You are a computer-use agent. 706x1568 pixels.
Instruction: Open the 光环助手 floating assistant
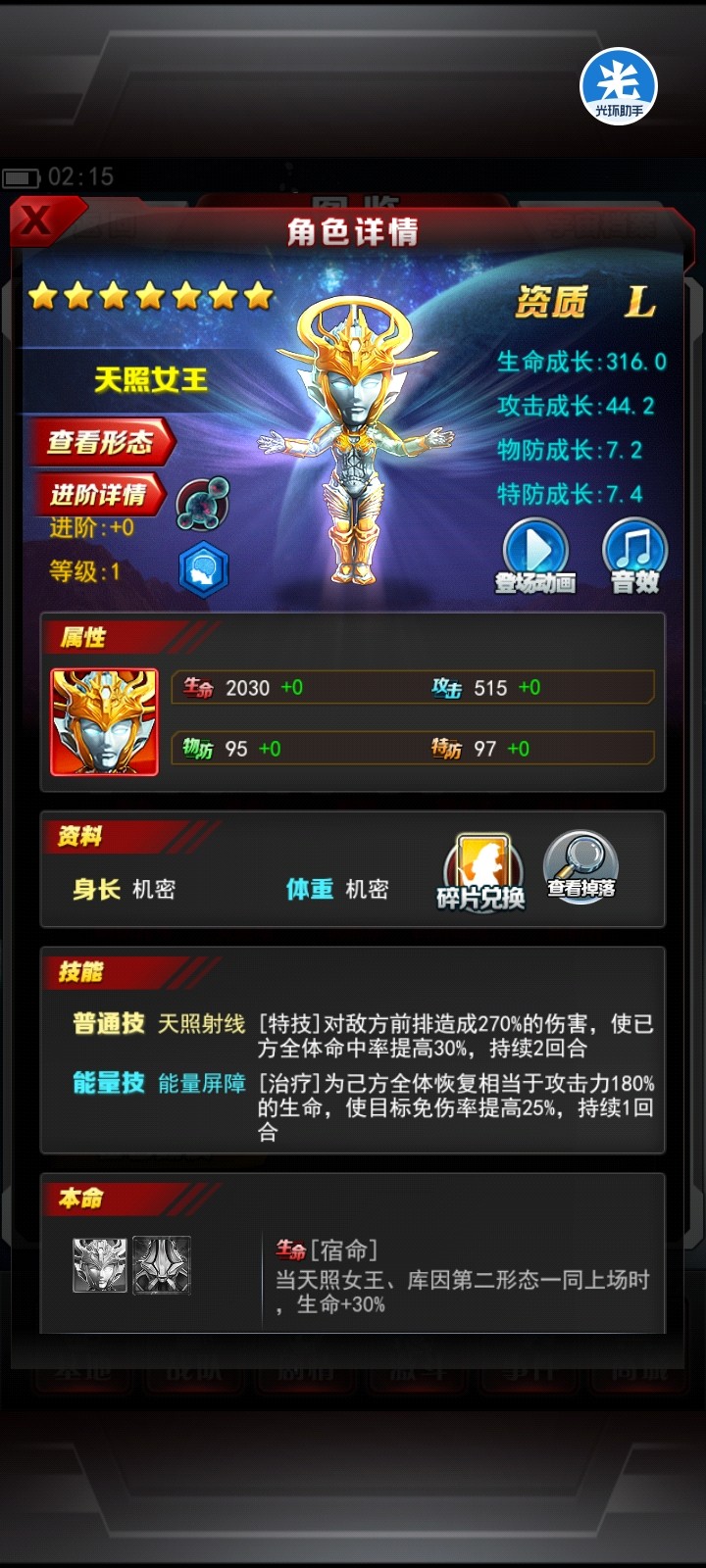(x=619, y=86)
